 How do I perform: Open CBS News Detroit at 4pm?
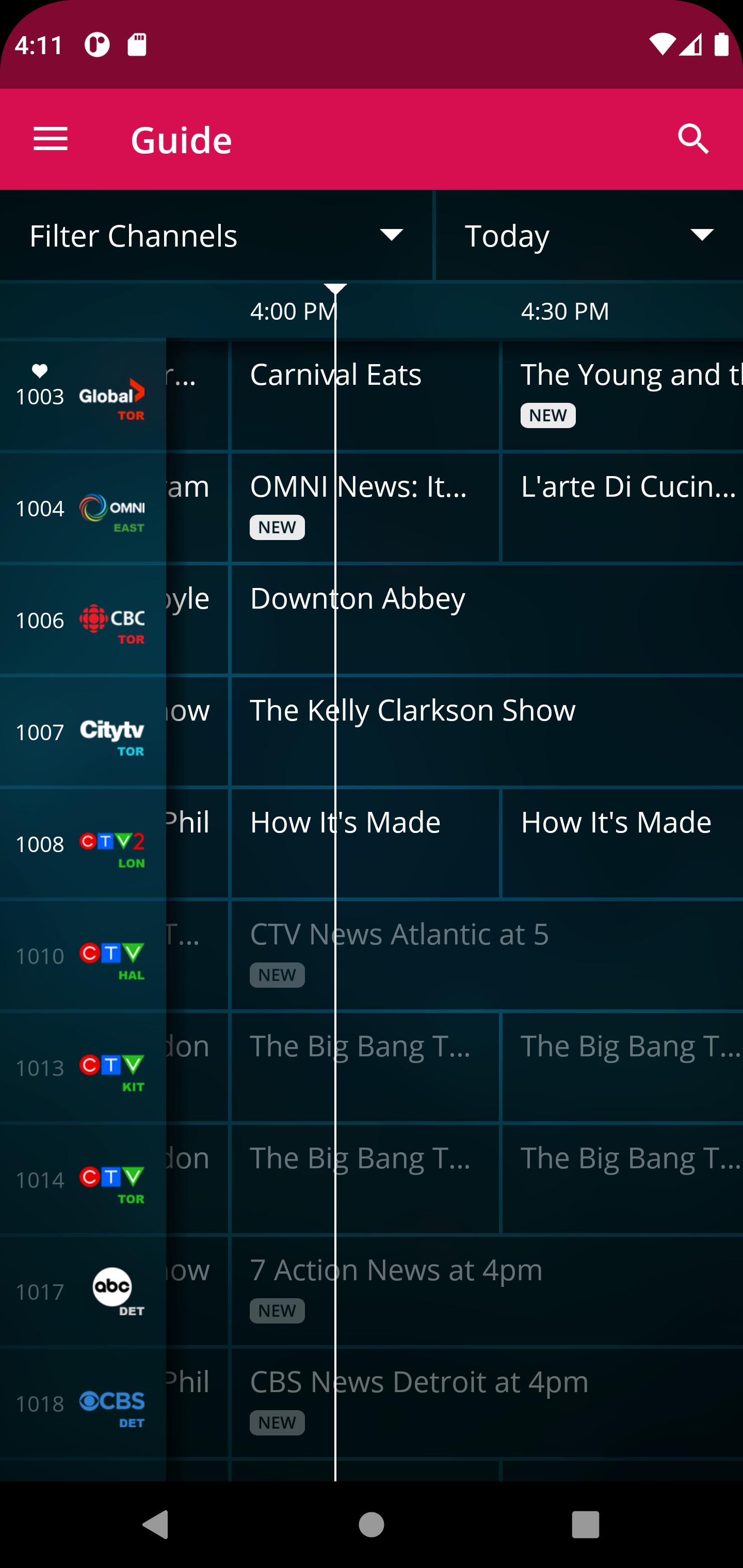(x=487, y=1403)
